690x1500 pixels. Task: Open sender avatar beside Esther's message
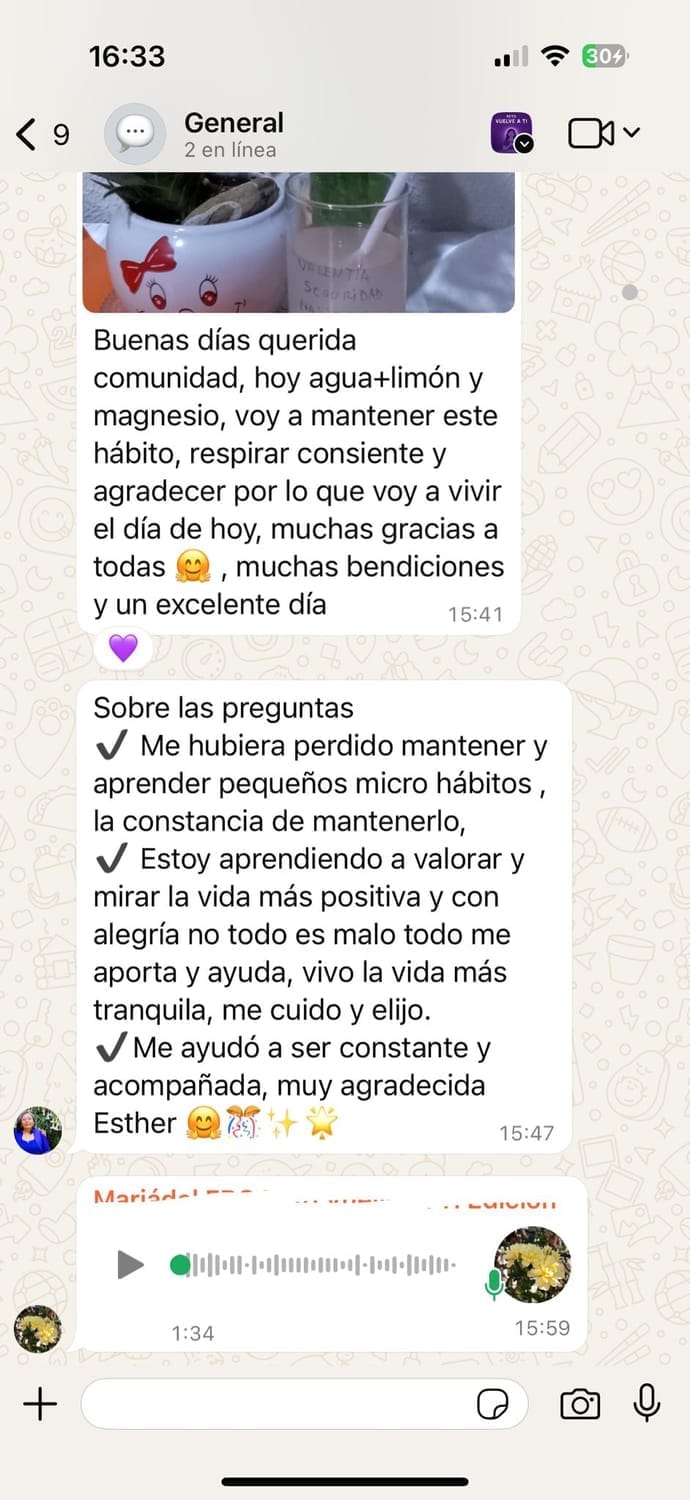coord(38,1131)
